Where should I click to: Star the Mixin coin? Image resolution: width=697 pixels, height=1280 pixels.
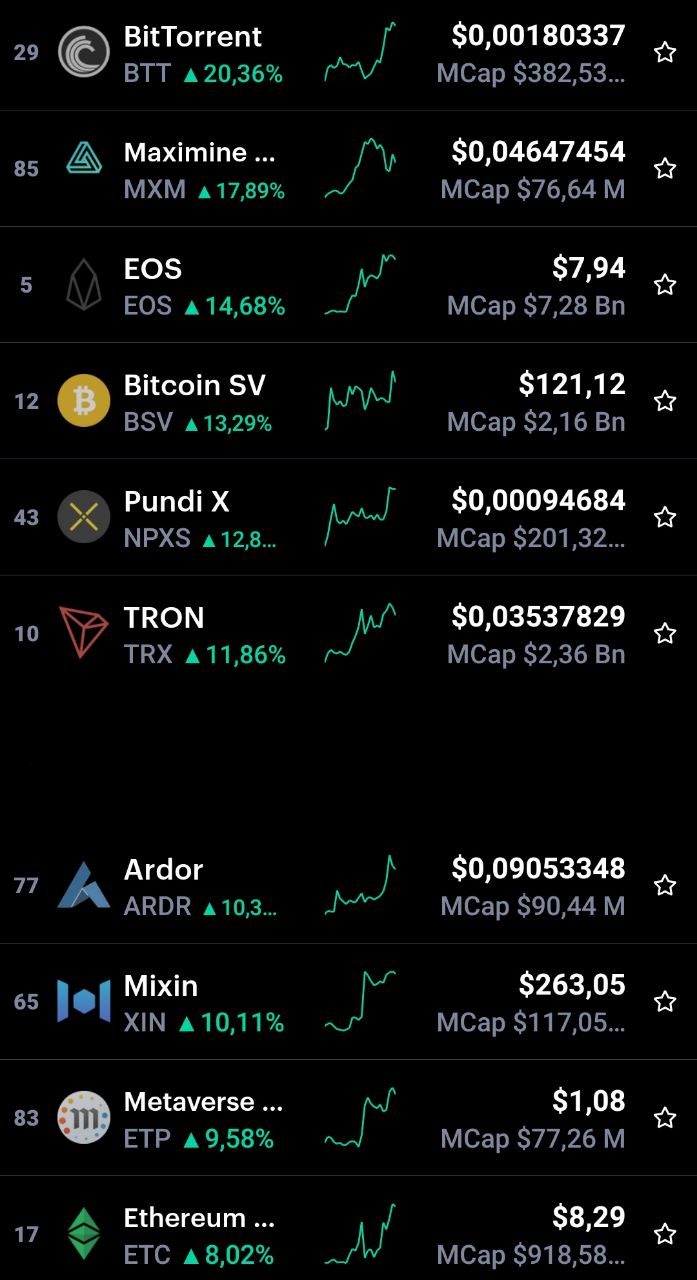pos(665,1001)
